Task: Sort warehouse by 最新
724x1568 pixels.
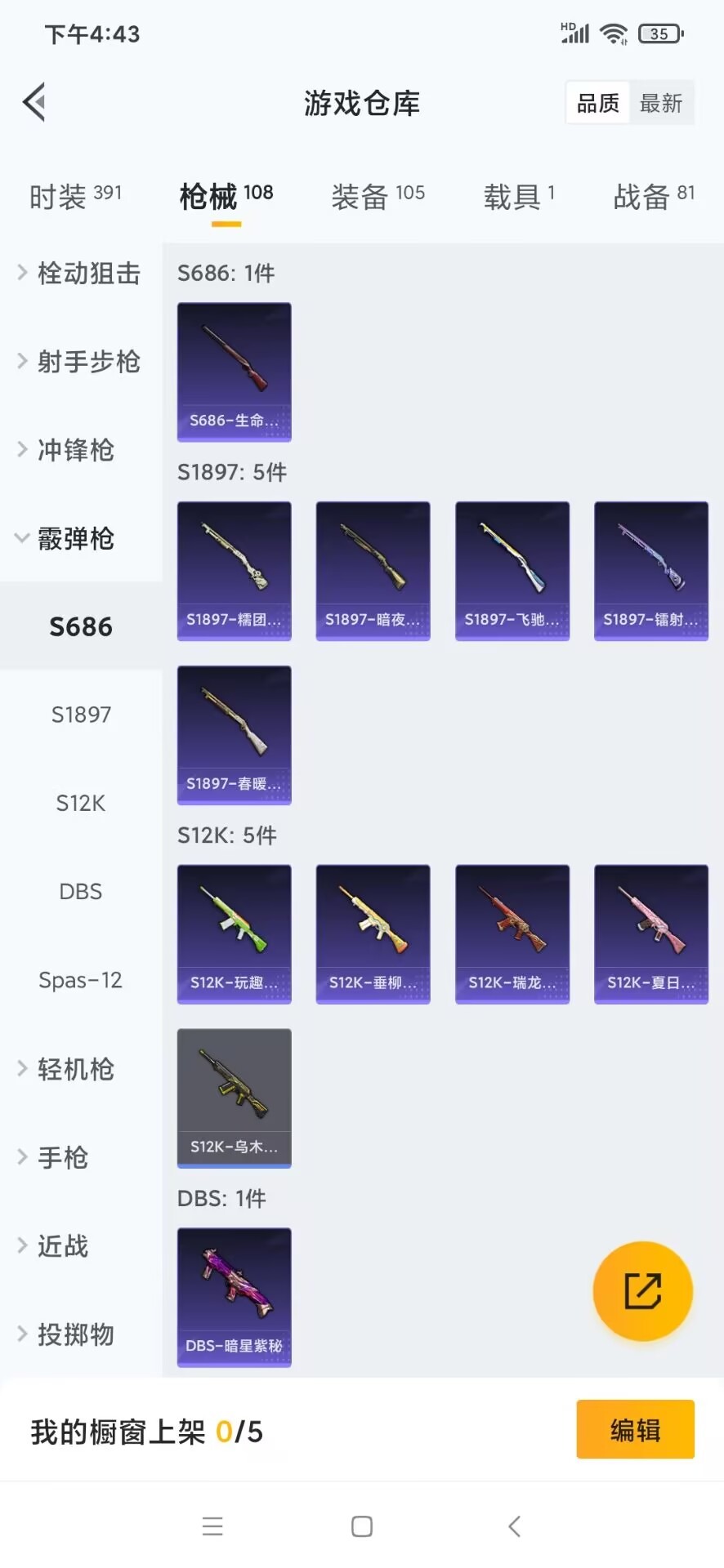Action: pyautogui.click(x=660, y=103)
